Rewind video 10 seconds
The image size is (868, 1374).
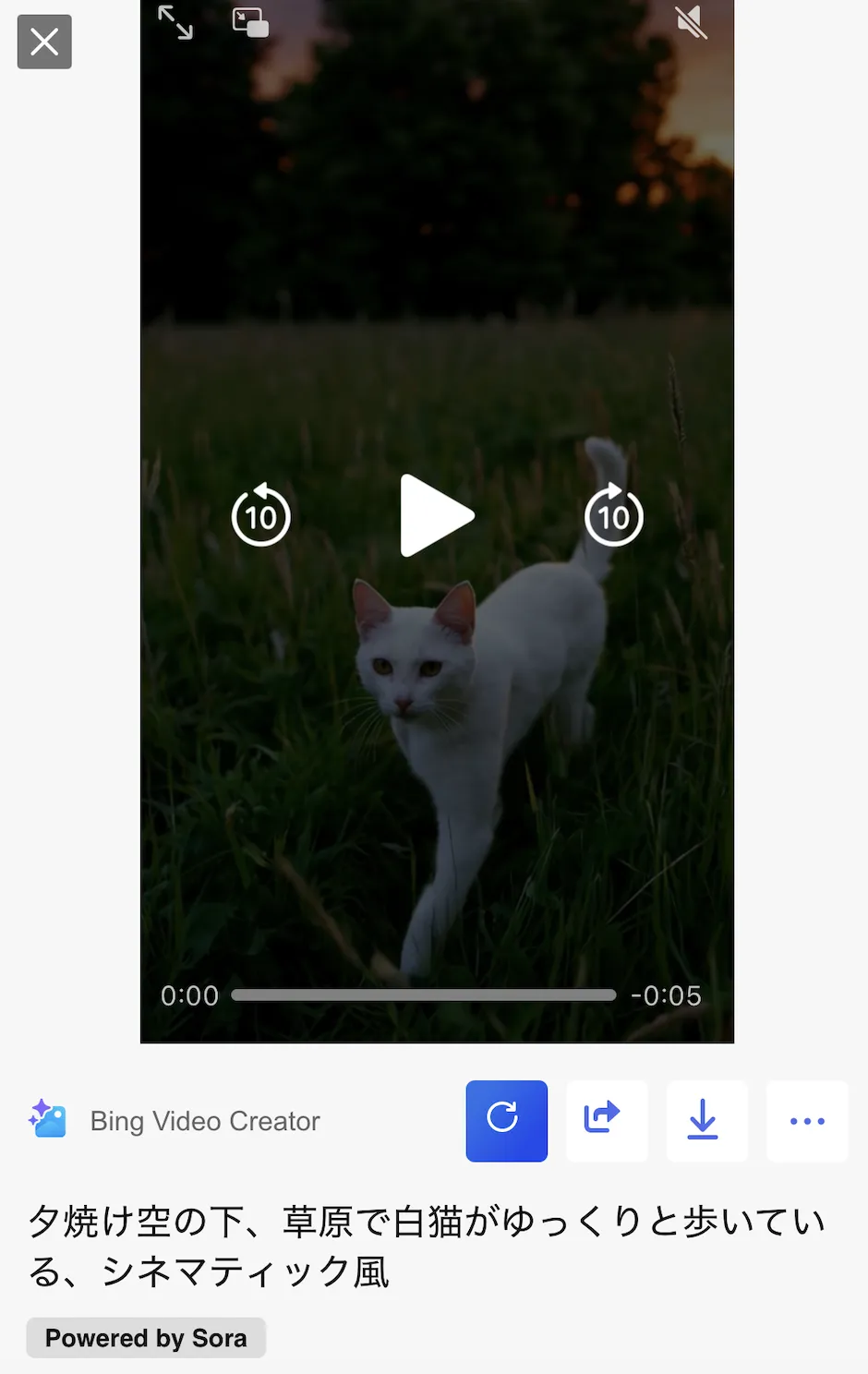[x=261, y=515]
